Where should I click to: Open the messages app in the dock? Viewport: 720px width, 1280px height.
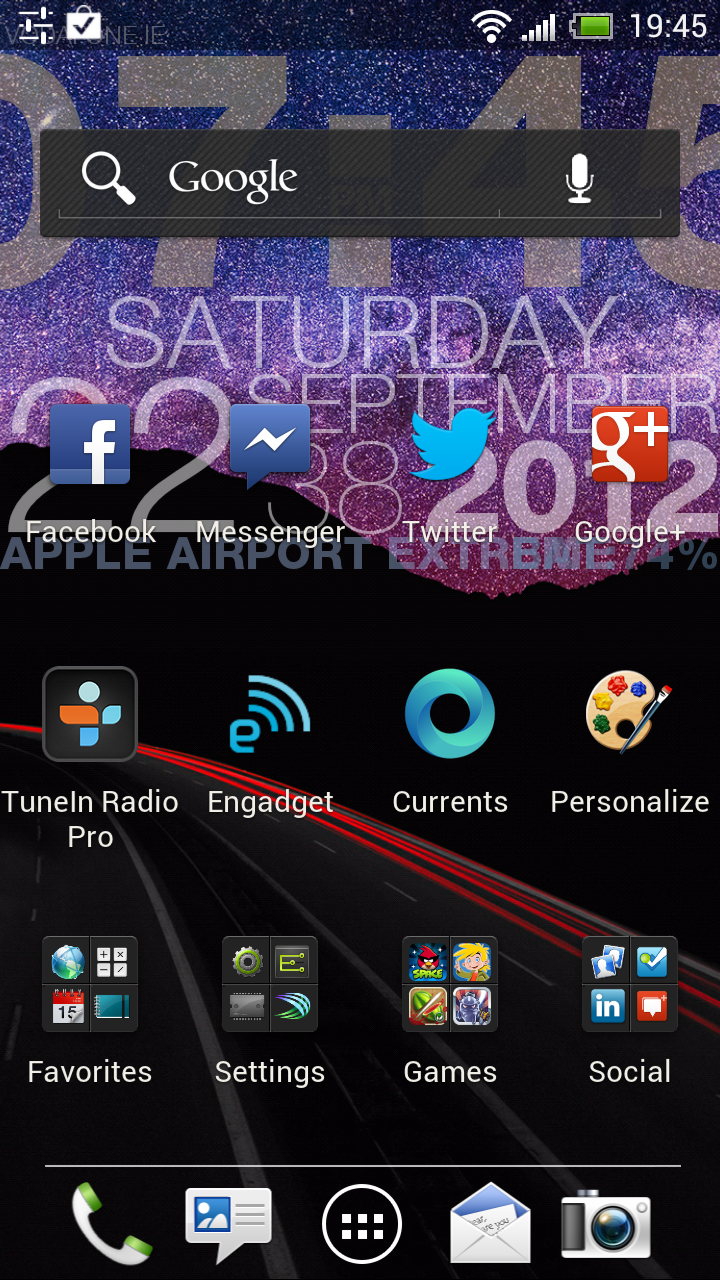(228, 1222)
